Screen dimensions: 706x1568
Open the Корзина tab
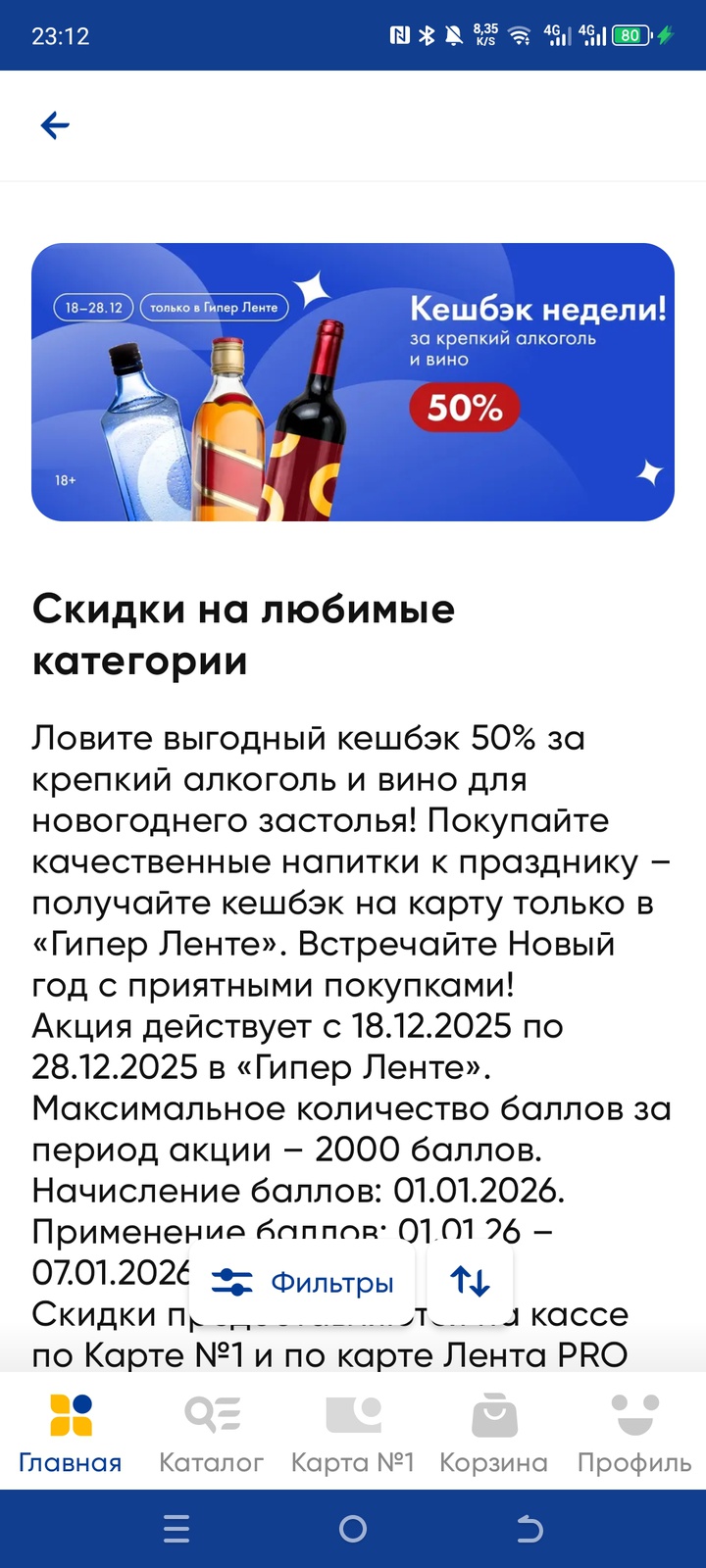coord(493,1433)
